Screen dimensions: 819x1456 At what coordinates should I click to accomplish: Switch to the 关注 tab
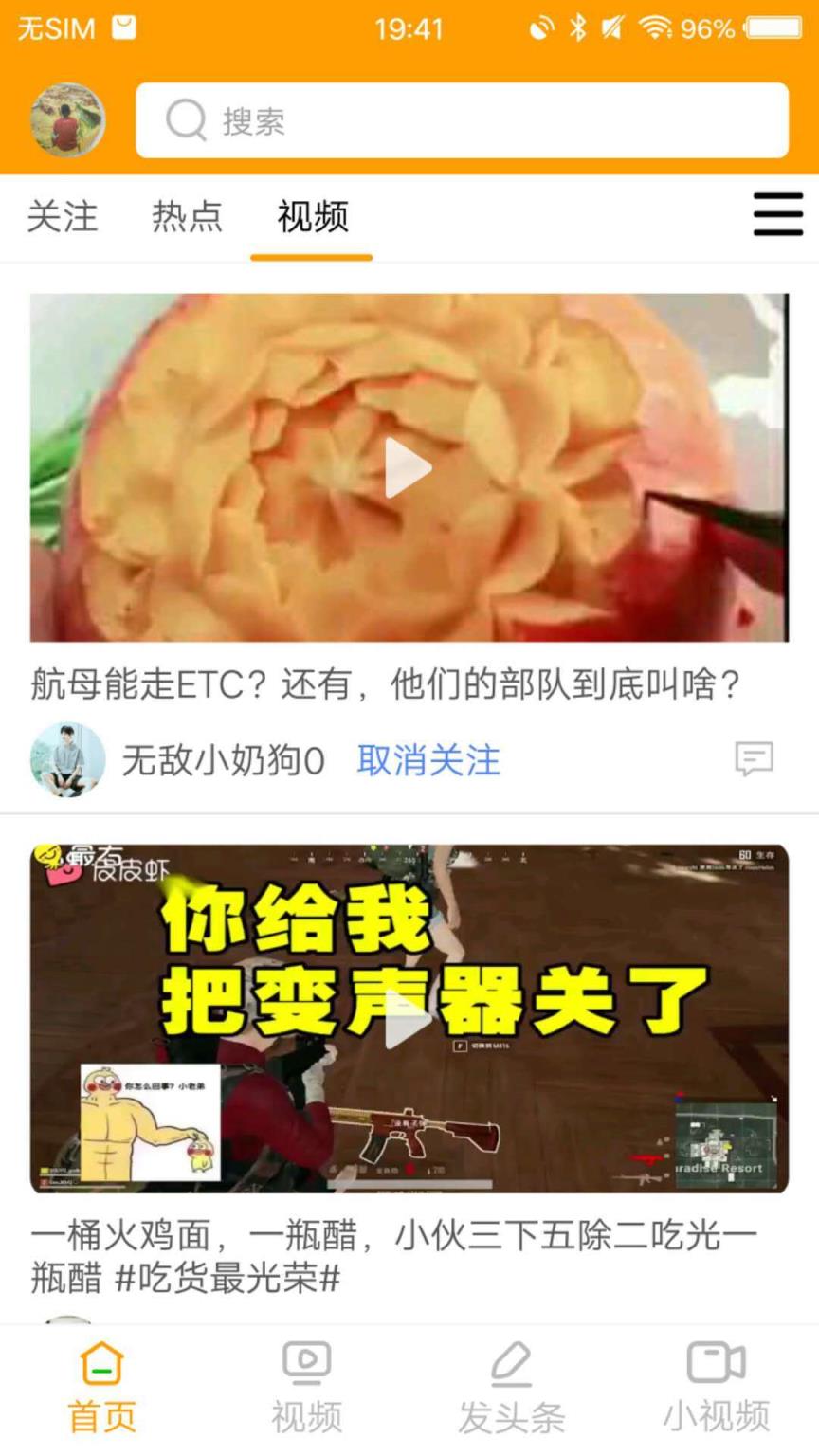point(63,217)
